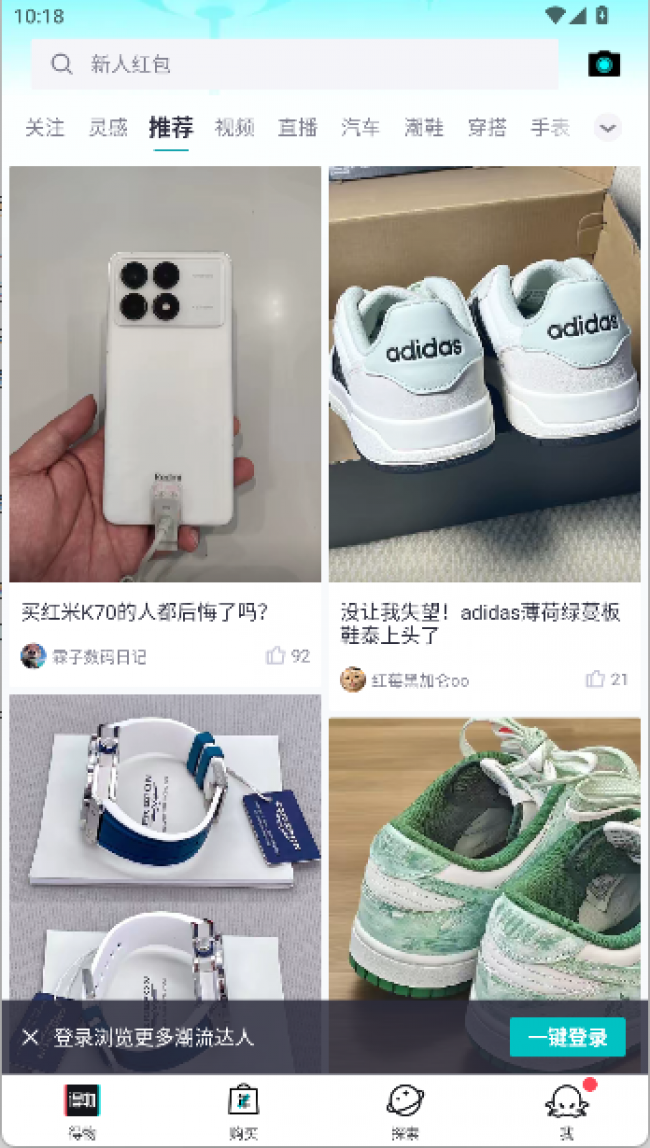Go to the 探索 bottom tab
Image resolution: width=650 pixels, height=1148 pixels.
click(x=405, y=1110)
